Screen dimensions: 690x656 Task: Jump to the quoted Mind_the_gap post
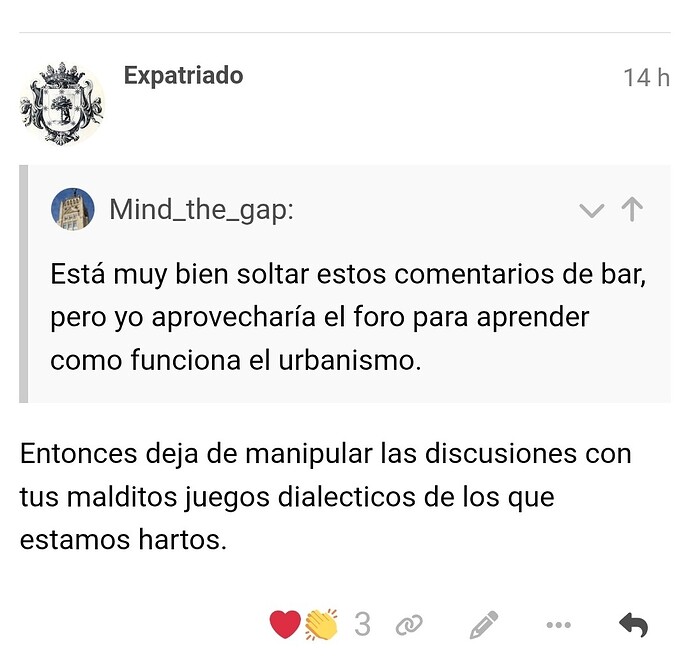point(632,209)
